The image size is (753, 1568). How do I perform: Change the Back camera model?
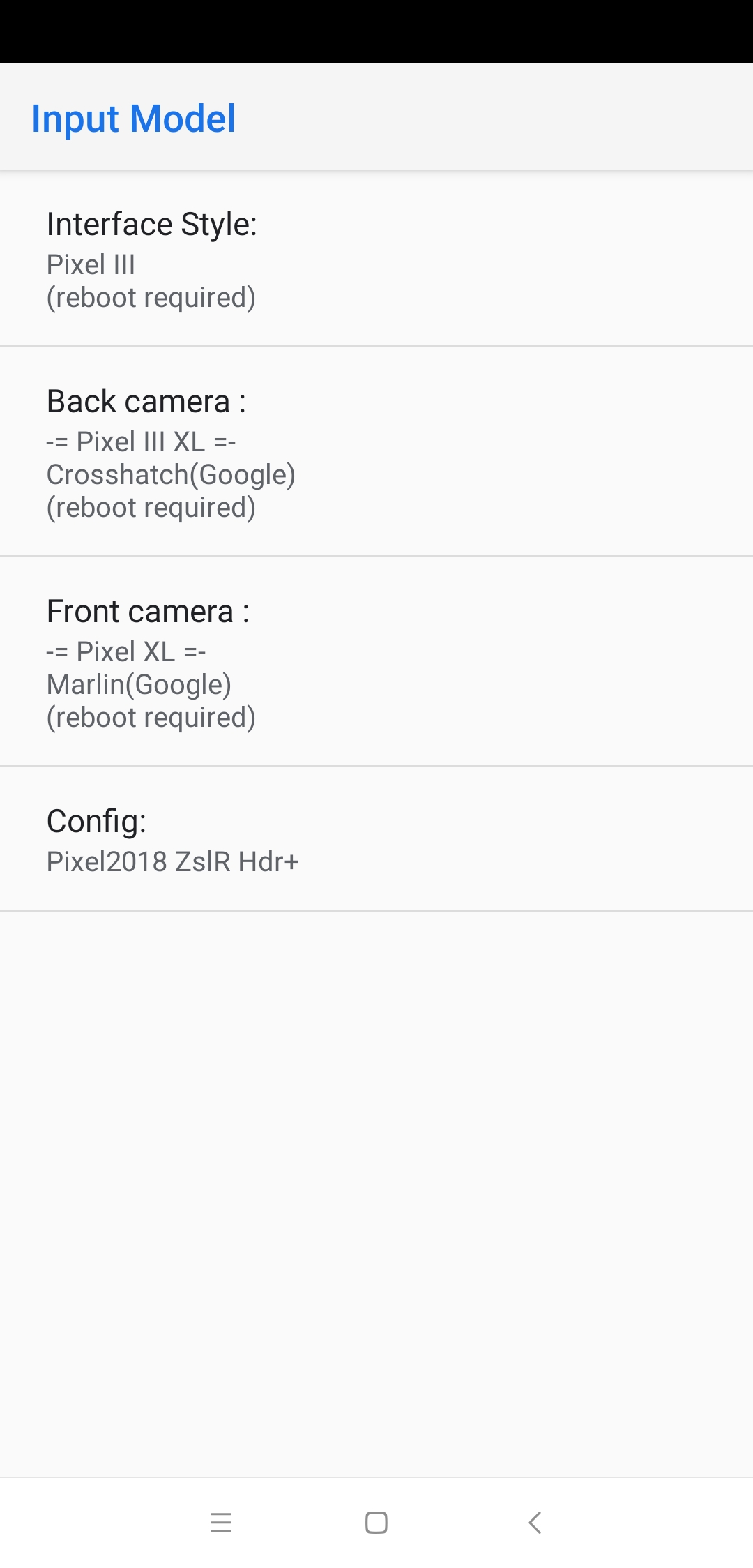click(x=376, y=452)
